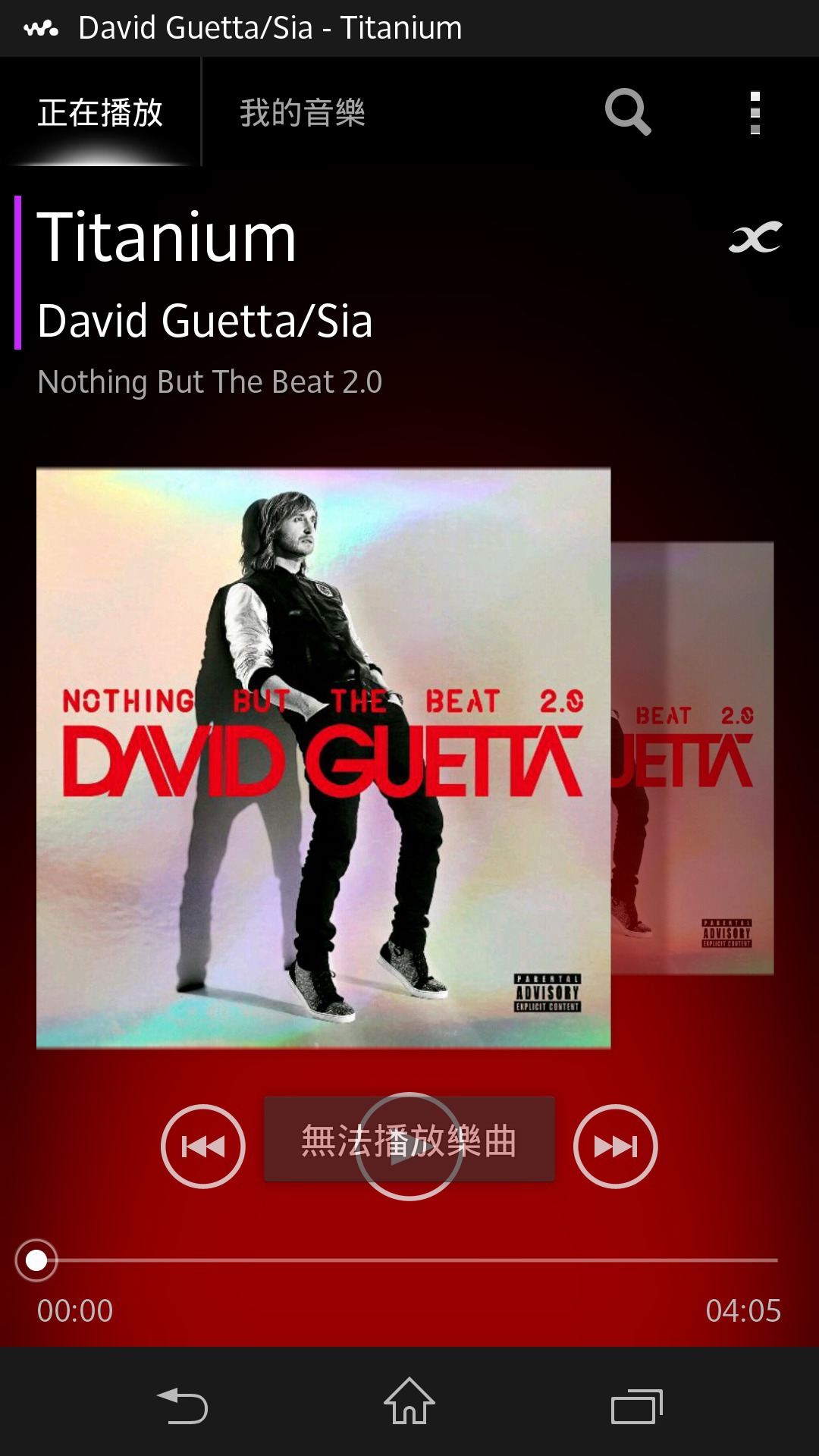The height and width of the screenshot is (1456, 819).
Task: Open the recent apps view
Action: 636,1406
